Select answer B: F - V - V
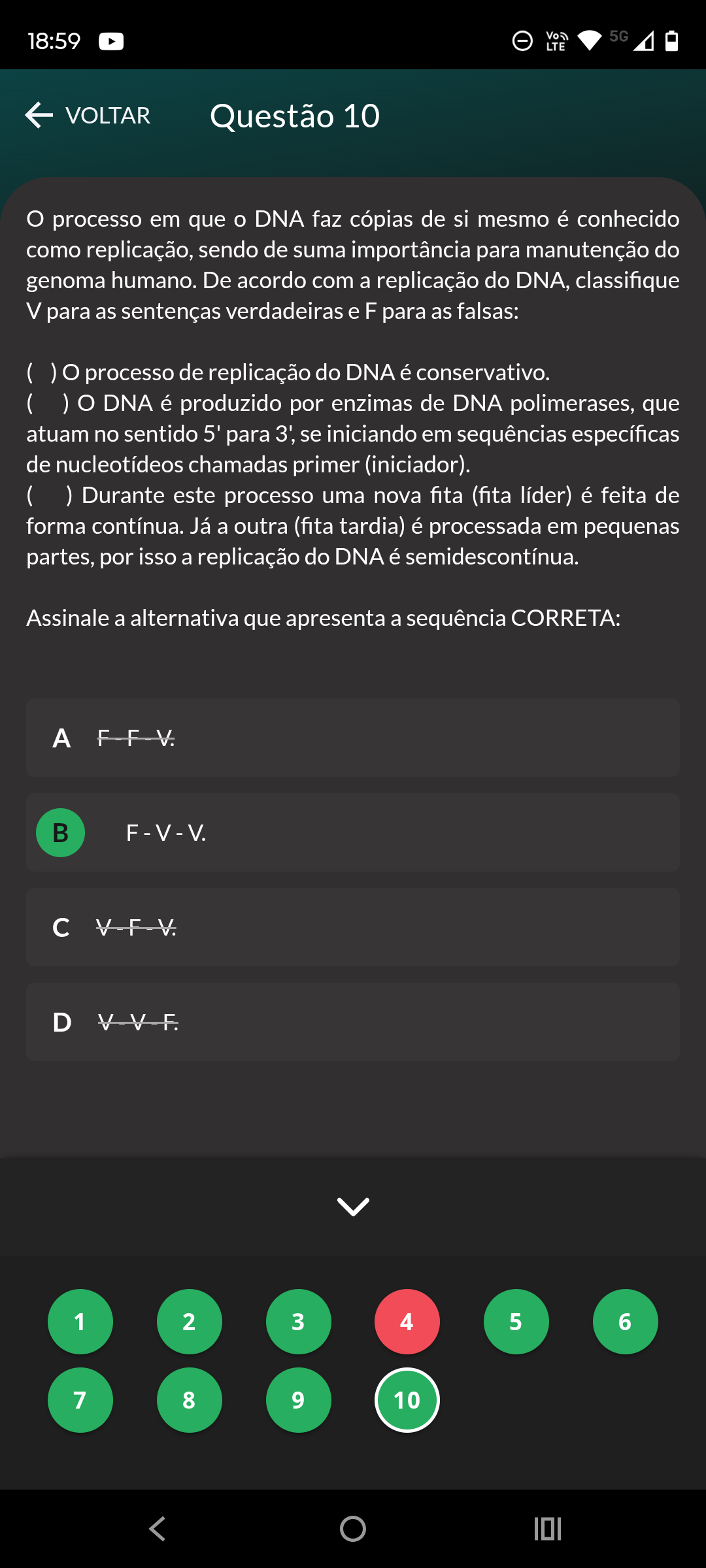706x1568 pixels. point(353,832)
